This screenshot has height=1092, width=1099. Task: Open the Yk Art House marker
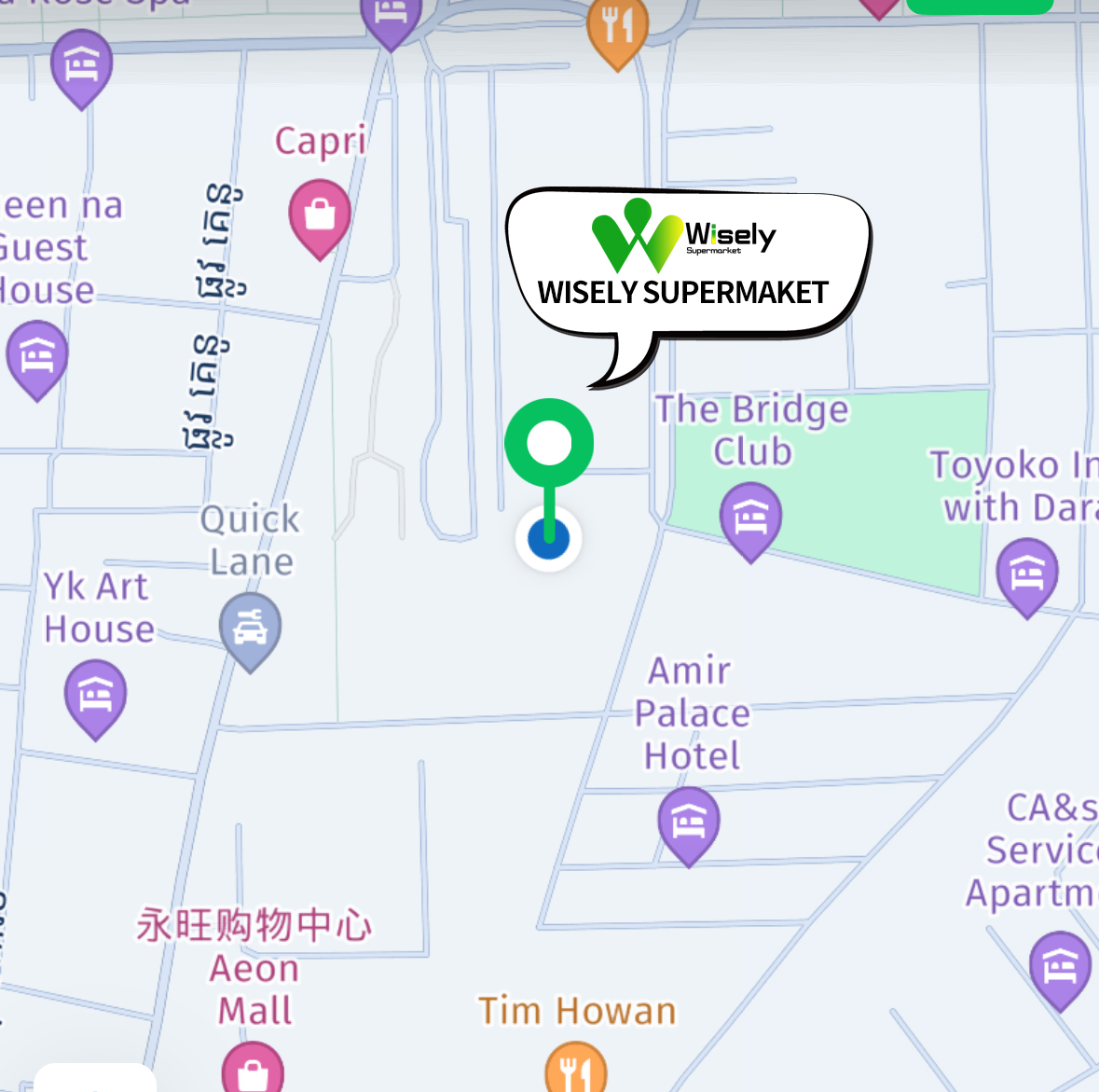[95, 695]
